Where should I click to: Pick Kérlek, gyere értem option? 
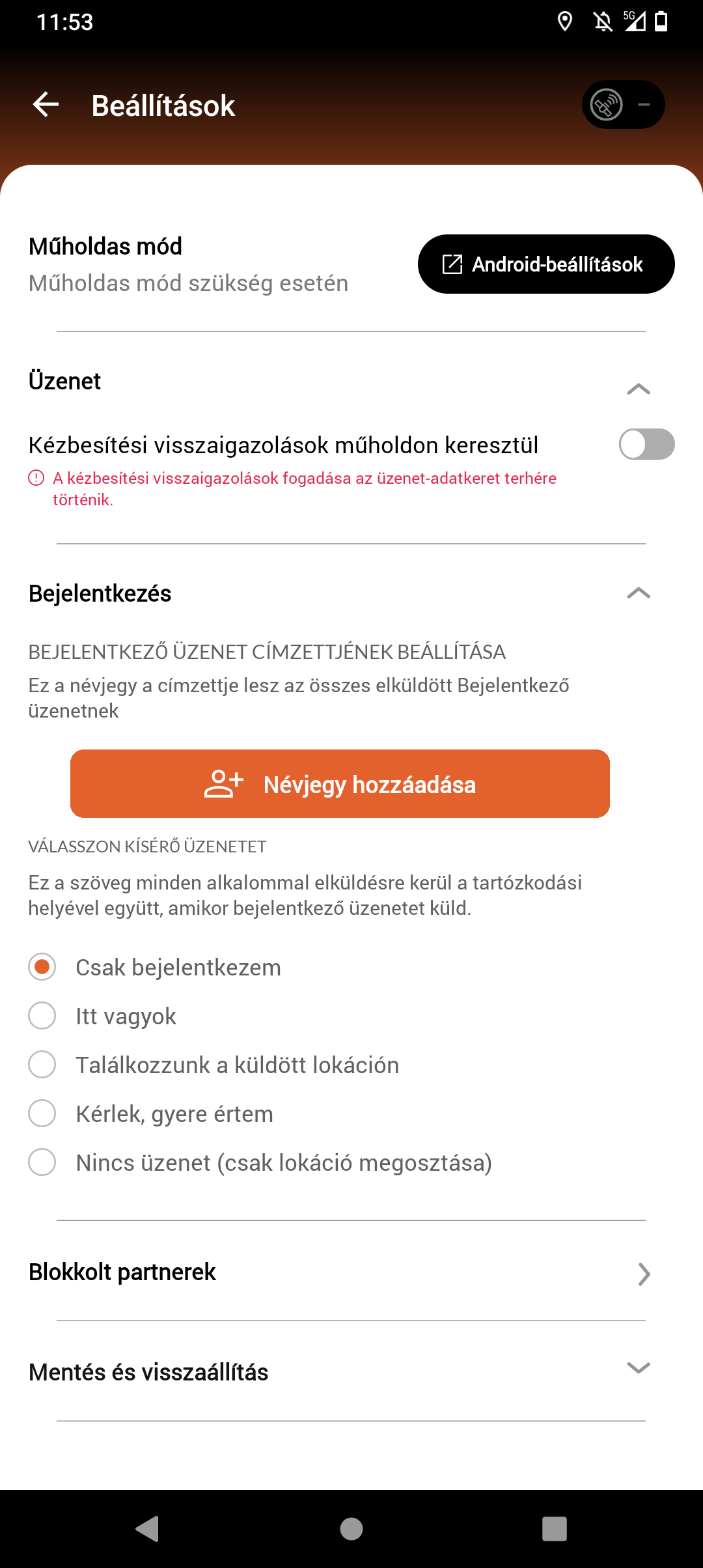42,1113
